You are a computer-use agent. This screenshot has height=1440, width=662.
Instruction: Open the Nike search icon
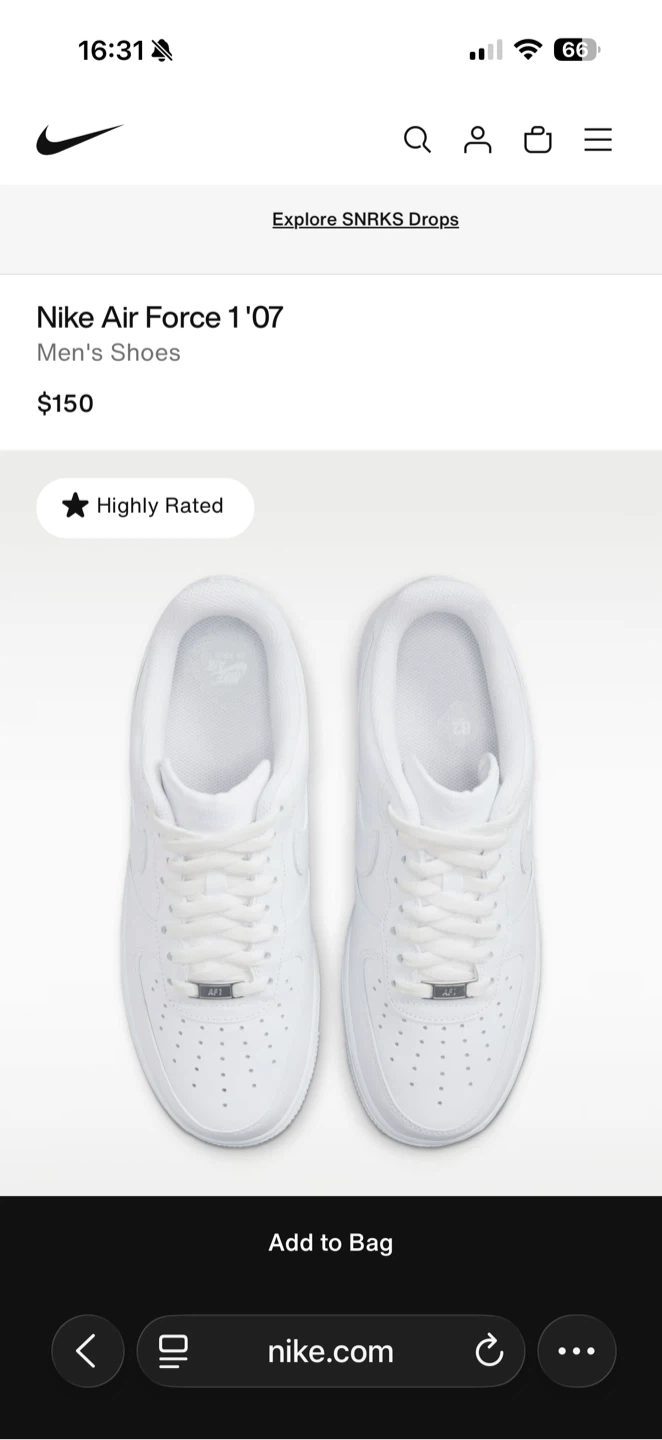click(417, 139)
